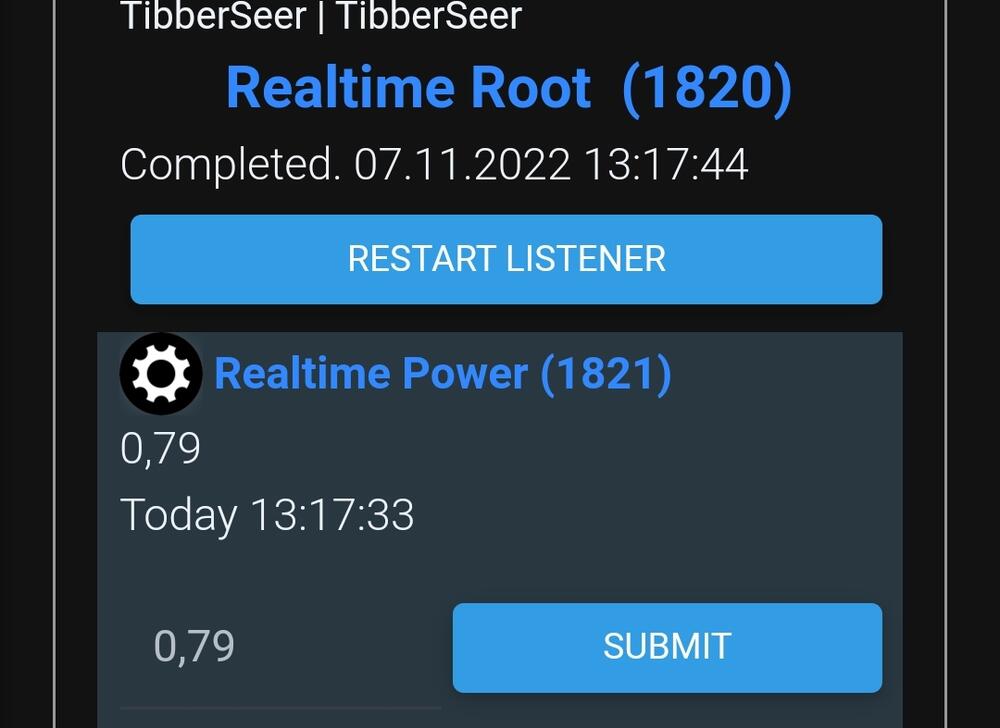Submit the Realtime Power value
The height and width of the screenshot is (728, 1000).
point(667,647)
